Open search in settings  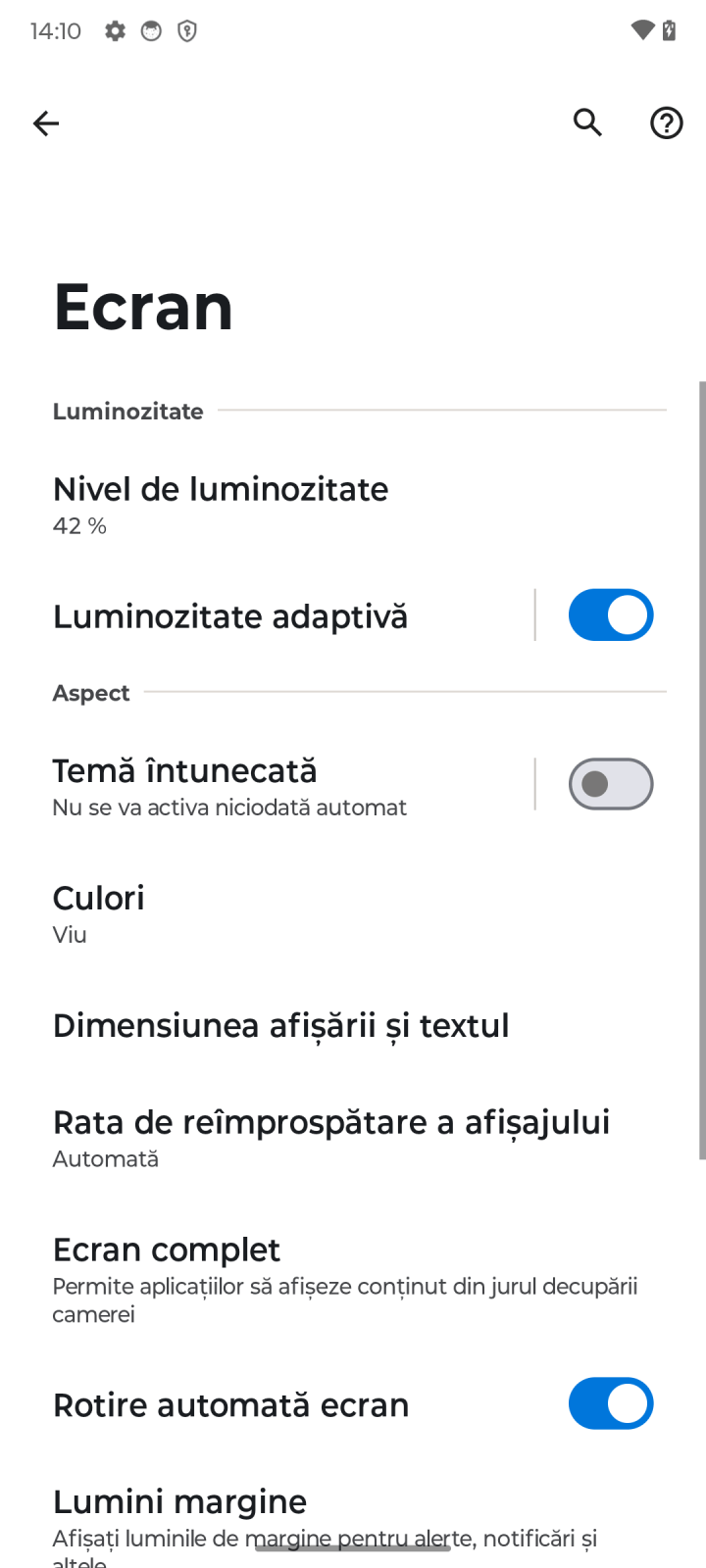tap(587, 122)
